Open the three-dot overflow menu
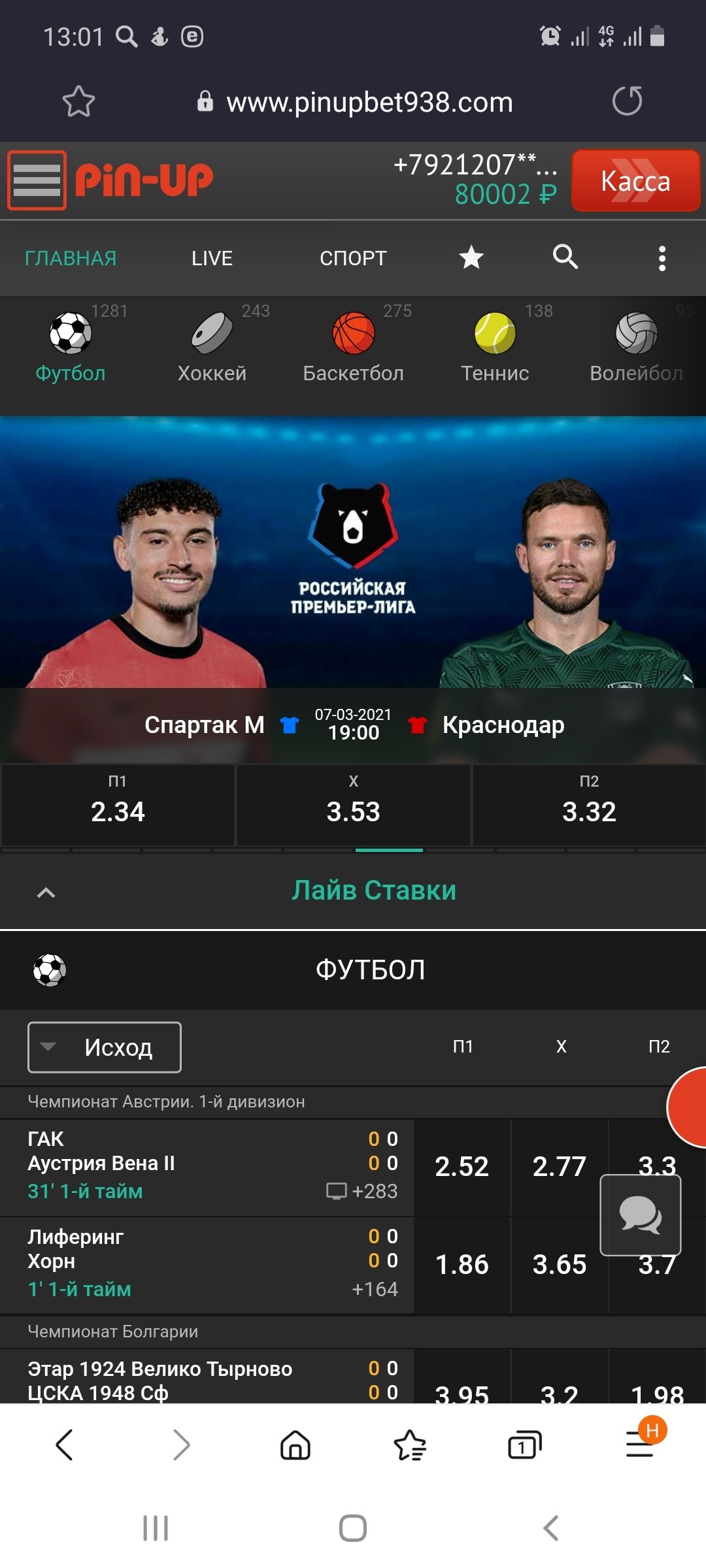Screen dimensions: 706x1568 click(662, 258)
